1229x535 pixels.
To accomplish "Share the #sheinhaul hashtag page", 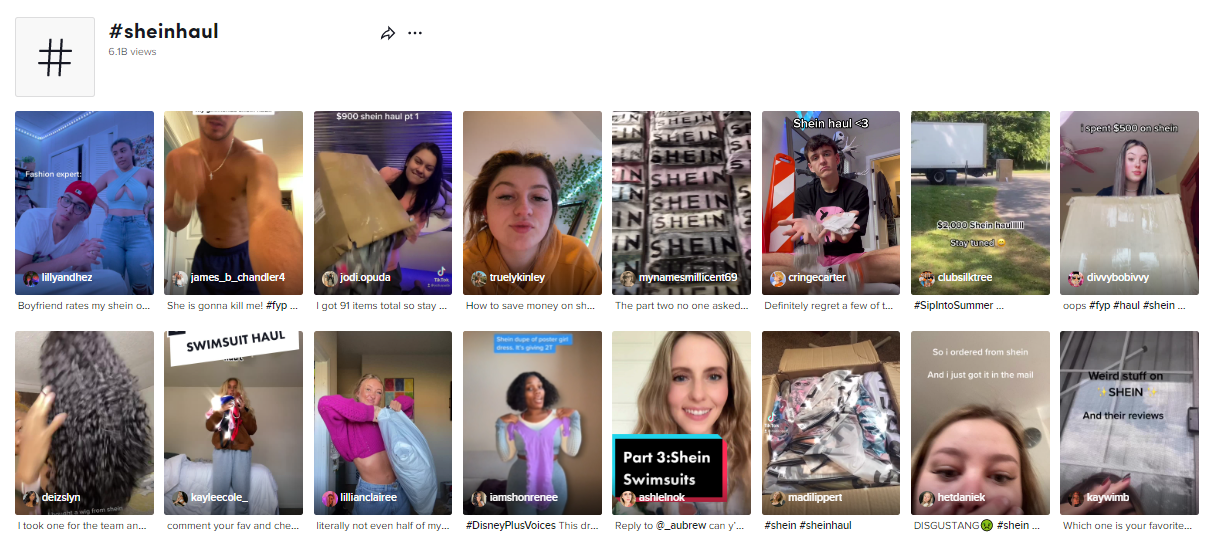I will [x=388, y=33].
